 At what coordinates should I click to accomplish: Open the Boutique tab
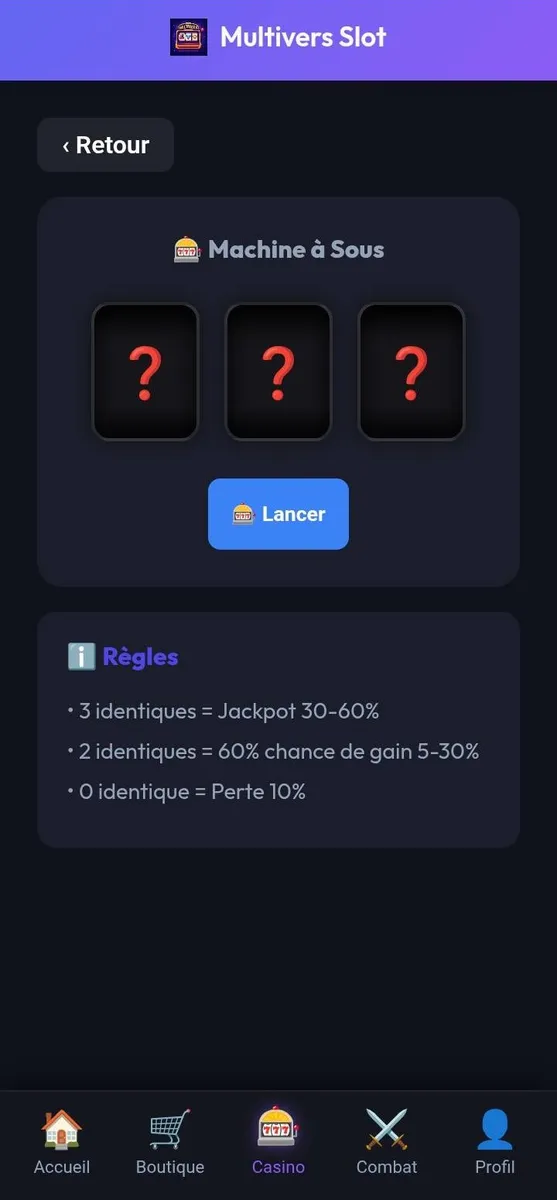click(x=170, y=1142)
